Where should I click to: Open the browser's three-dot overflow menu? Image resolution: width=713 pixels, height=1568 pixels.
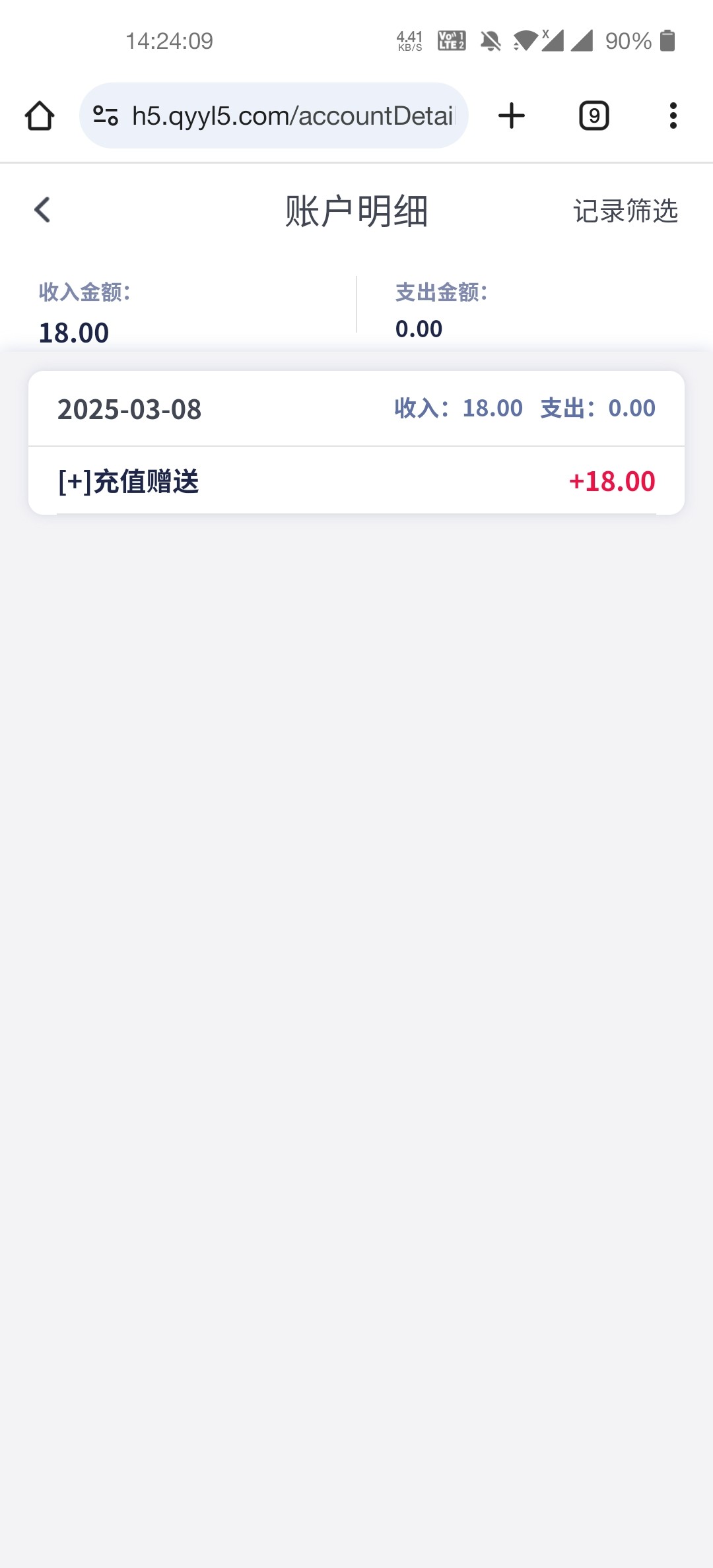coord(673,115)
